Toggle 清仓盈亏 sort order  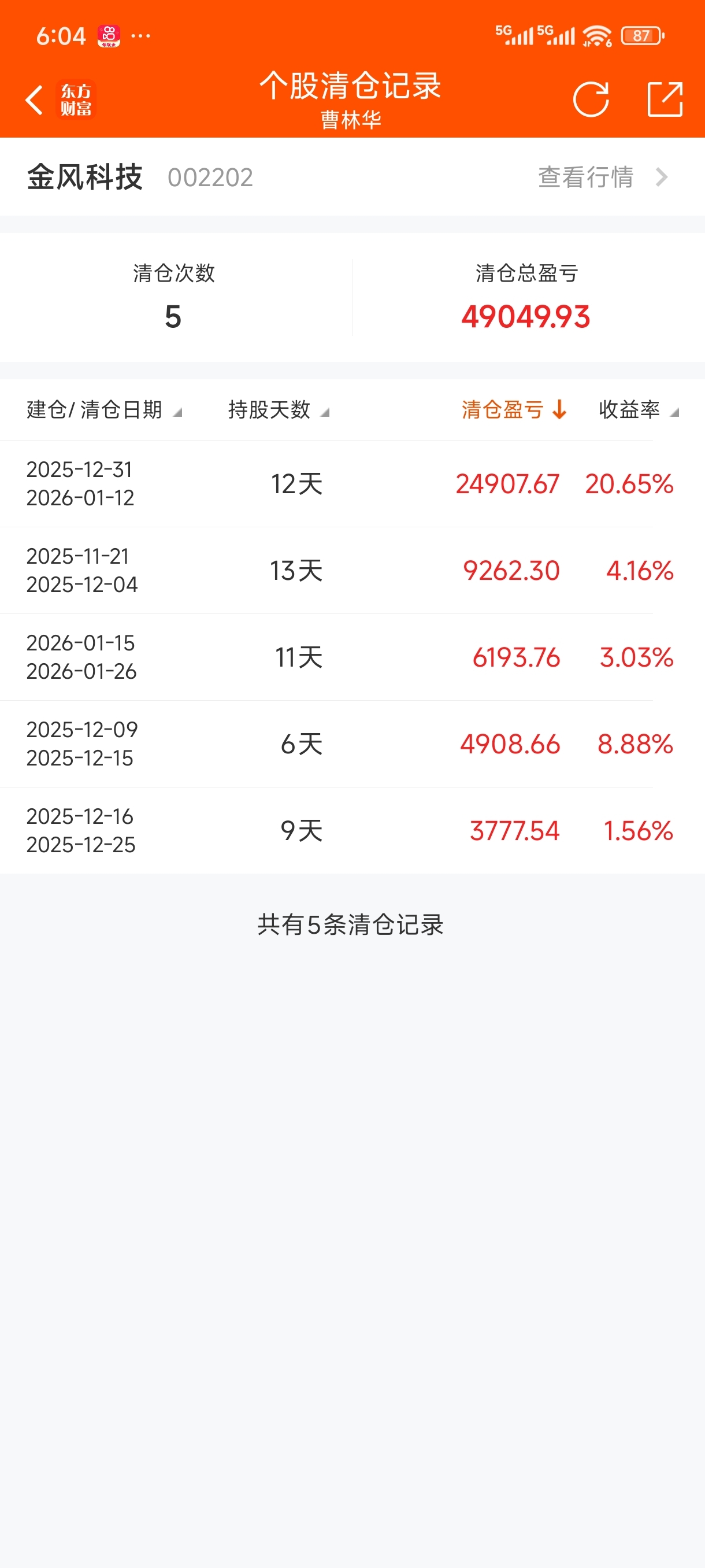tap(515, 410)
